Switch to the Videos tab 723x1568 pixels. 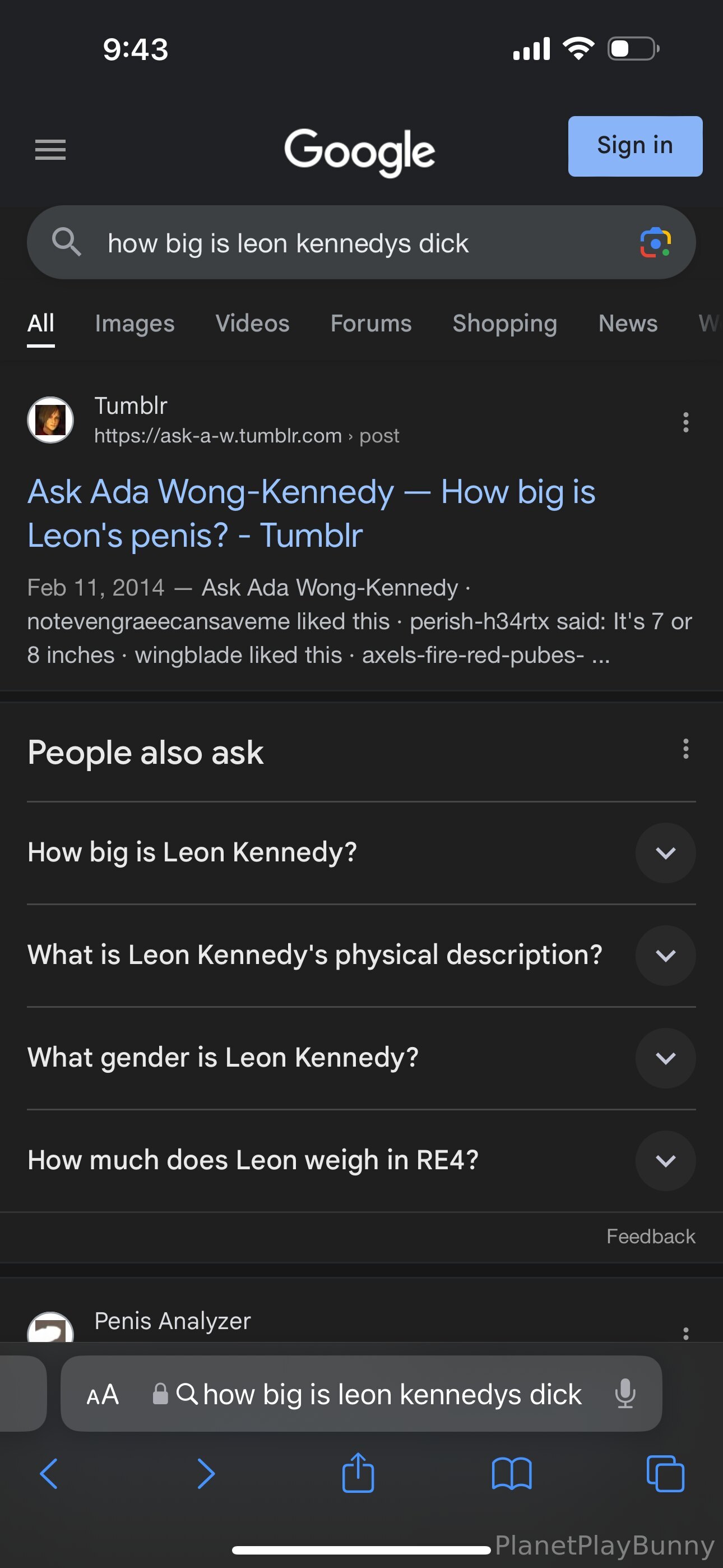point(252,324)
